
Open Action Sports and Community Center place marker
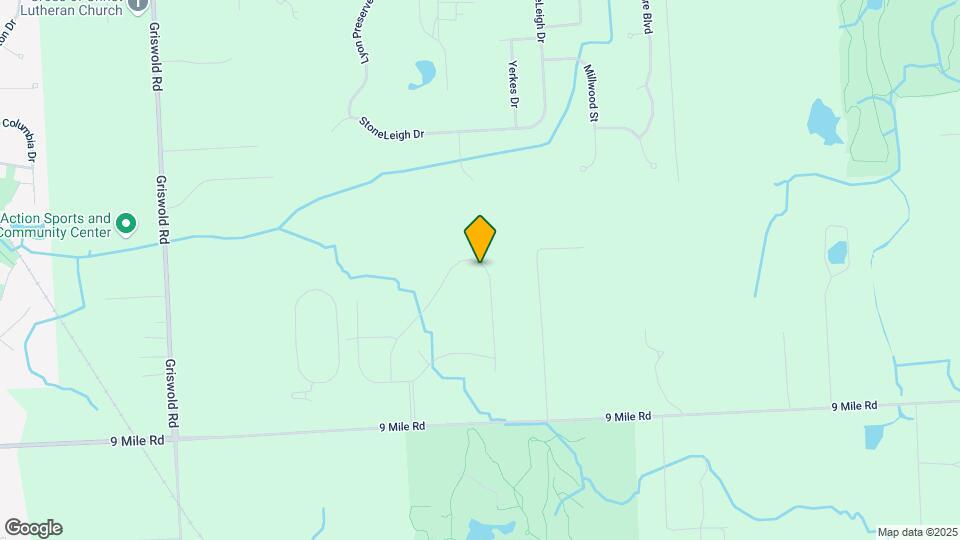tap(126, 223)
